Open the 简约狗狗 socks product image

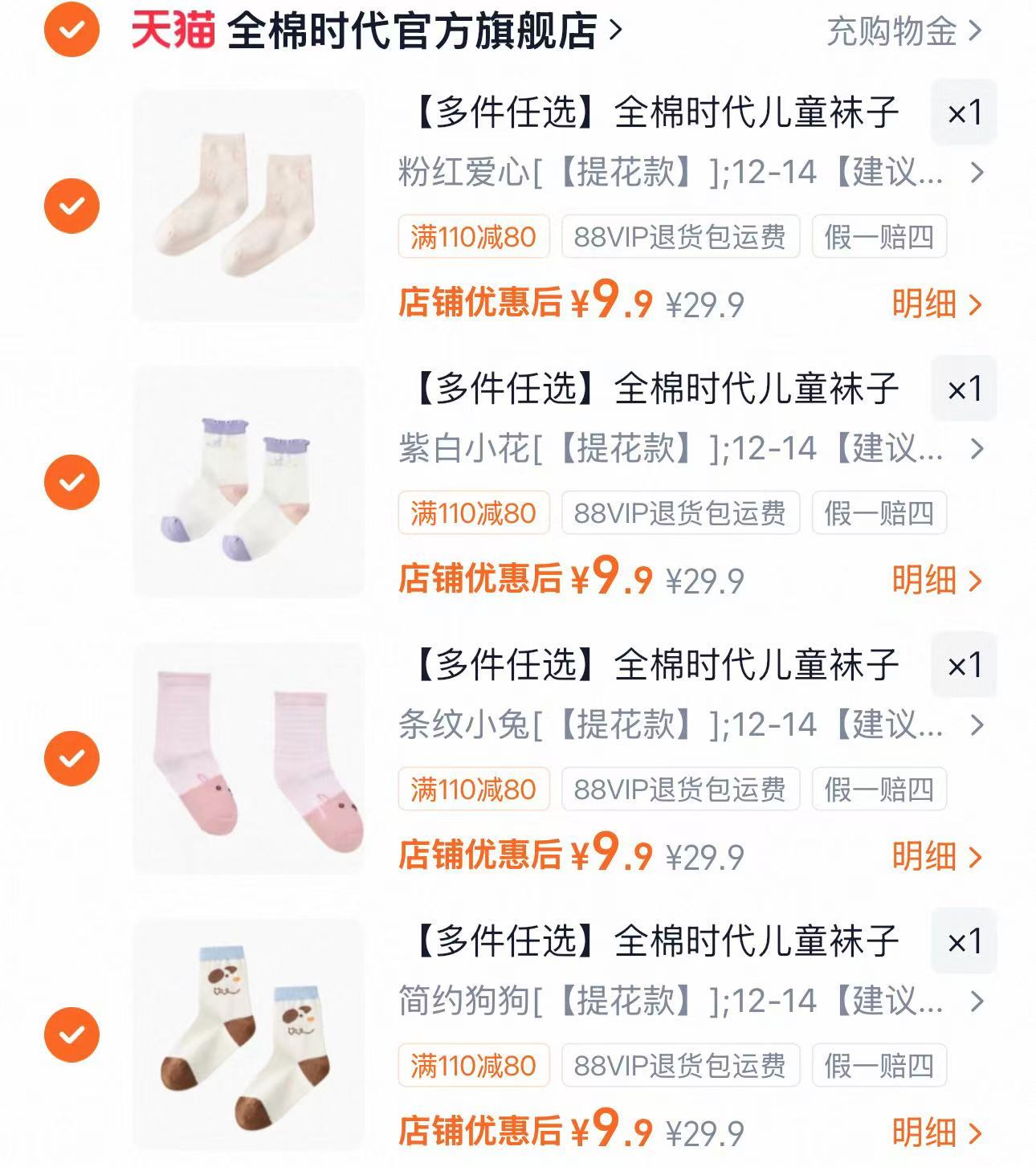tap(248, 1034)
